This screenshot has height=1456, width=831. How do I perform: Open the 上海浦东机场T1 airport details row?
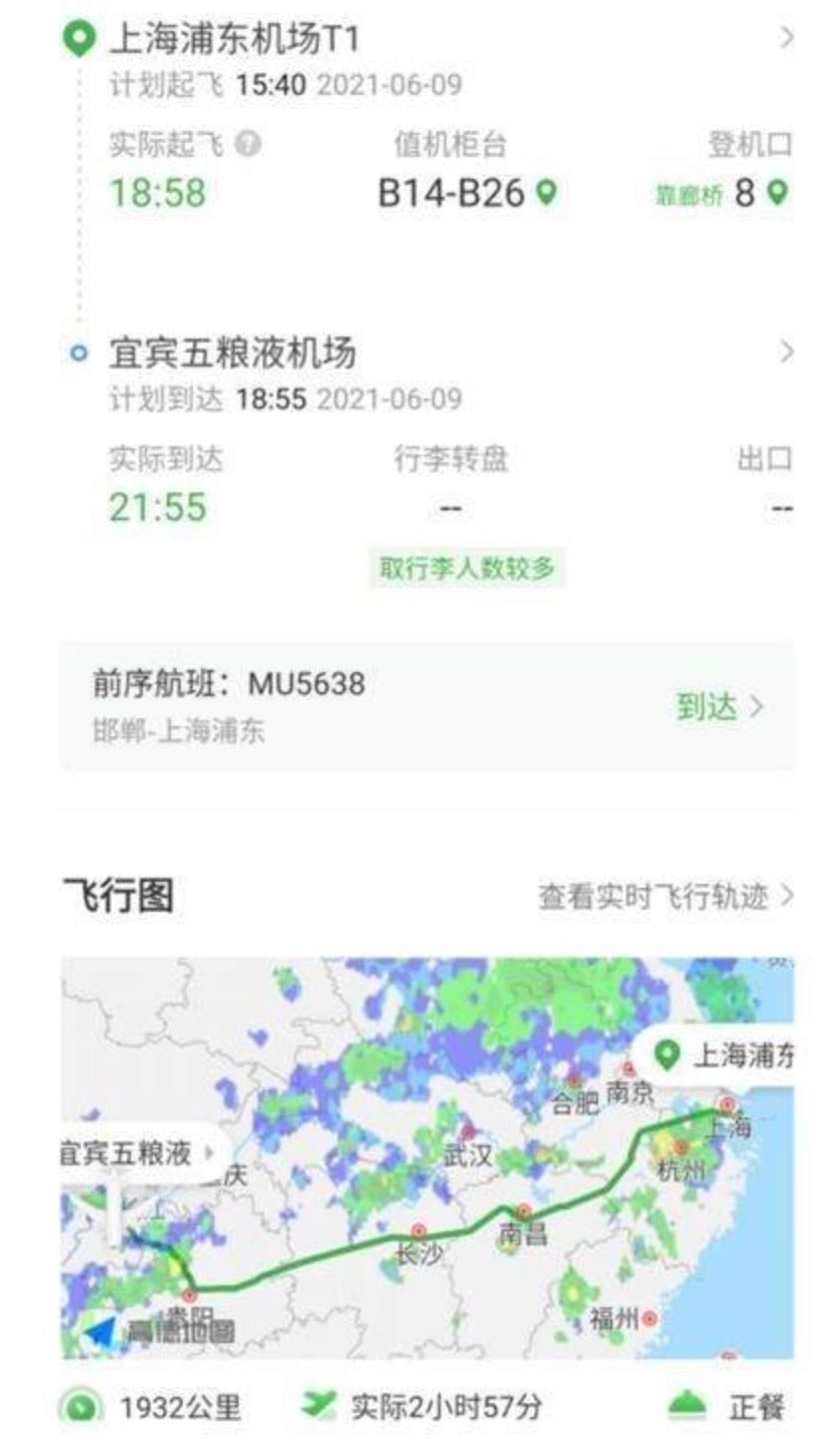427,39
